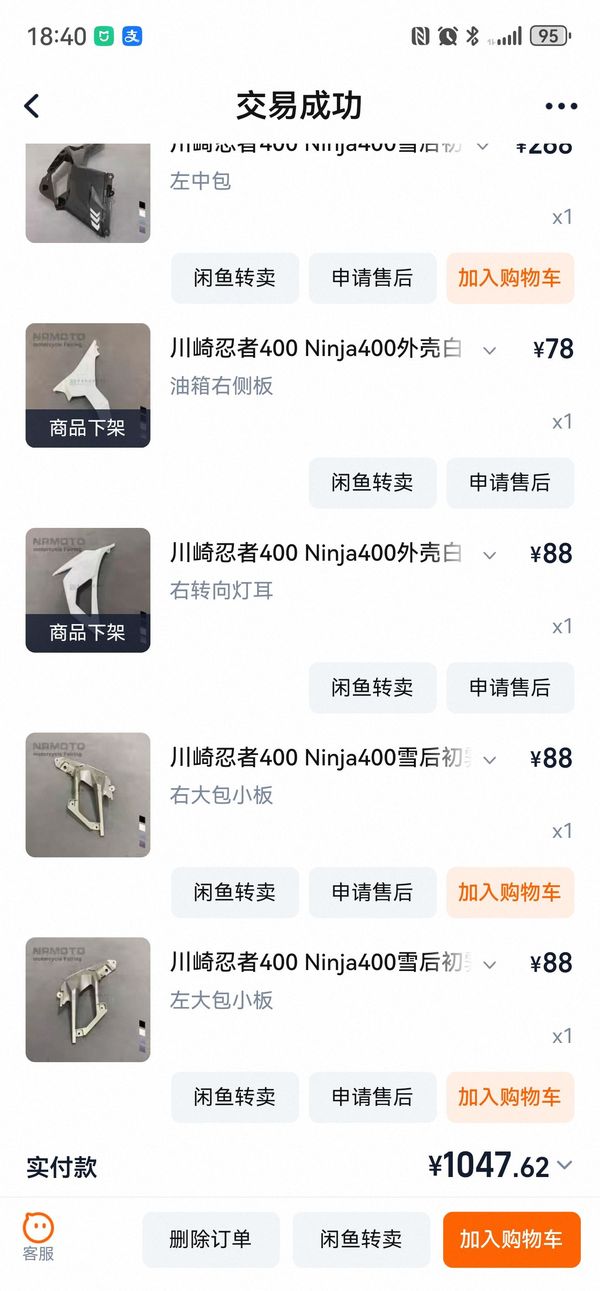Expand the 实付款 ¥1047.62 payment details

564,1165
